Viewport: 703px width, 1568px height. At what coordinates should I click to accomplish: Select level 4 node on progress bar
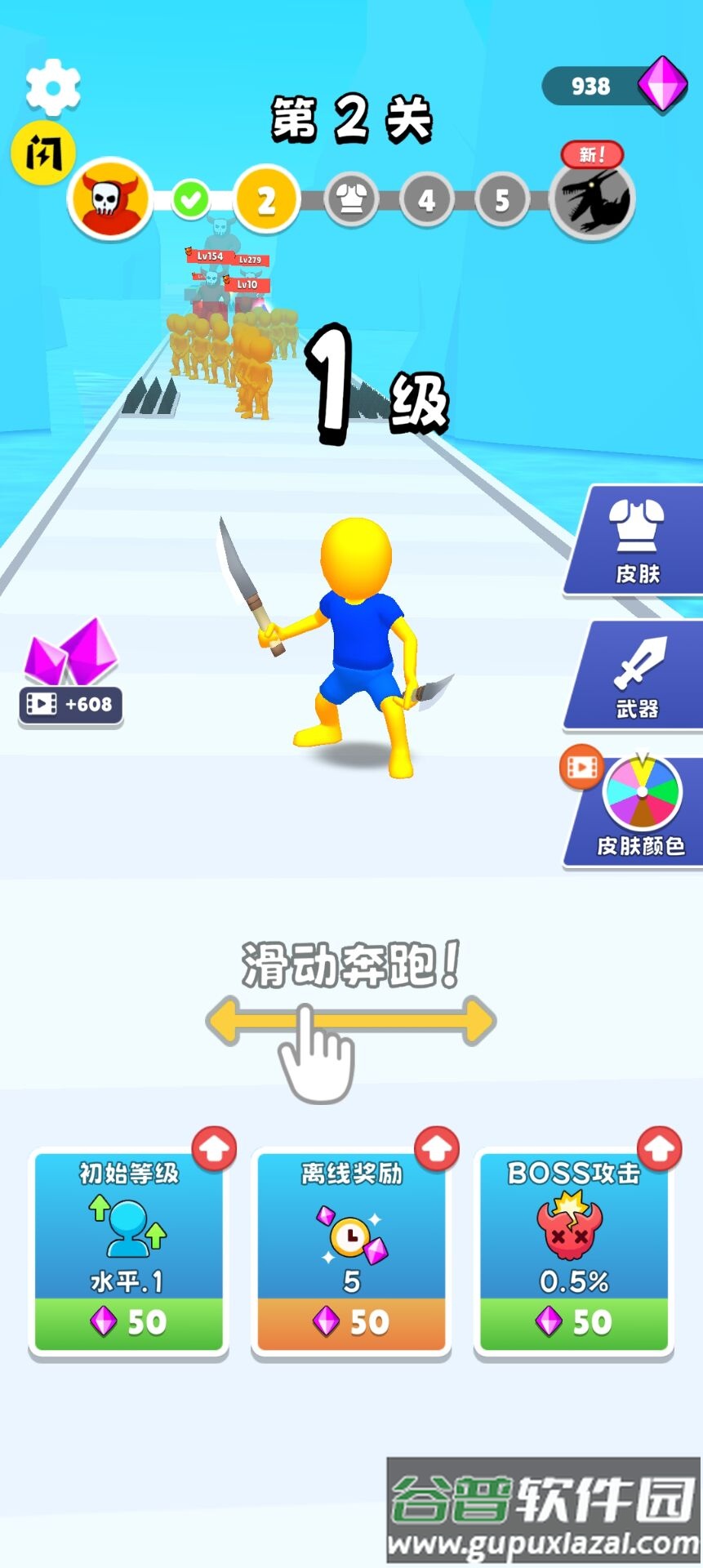425,198
